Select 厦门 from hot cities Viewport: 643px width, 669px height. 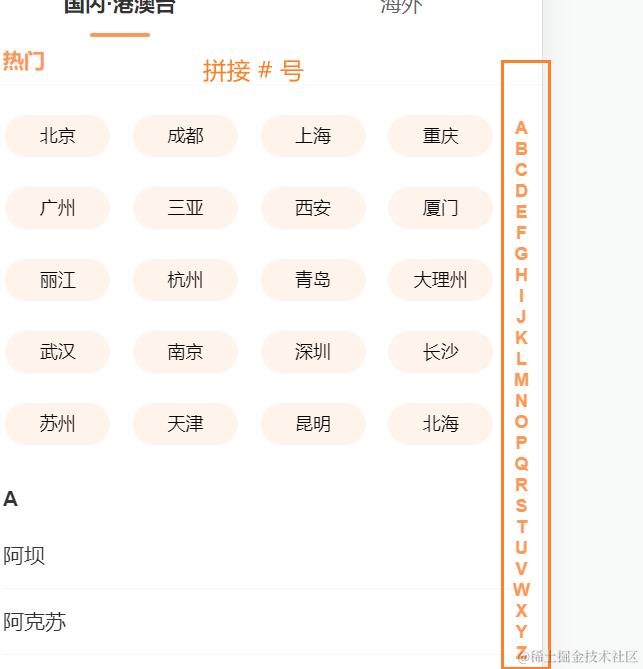click(440, 208)
